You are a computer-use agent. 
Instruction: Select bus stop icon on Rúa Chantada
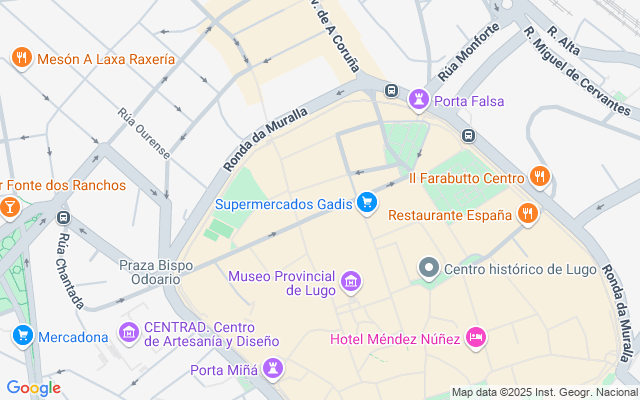[64, 217]
